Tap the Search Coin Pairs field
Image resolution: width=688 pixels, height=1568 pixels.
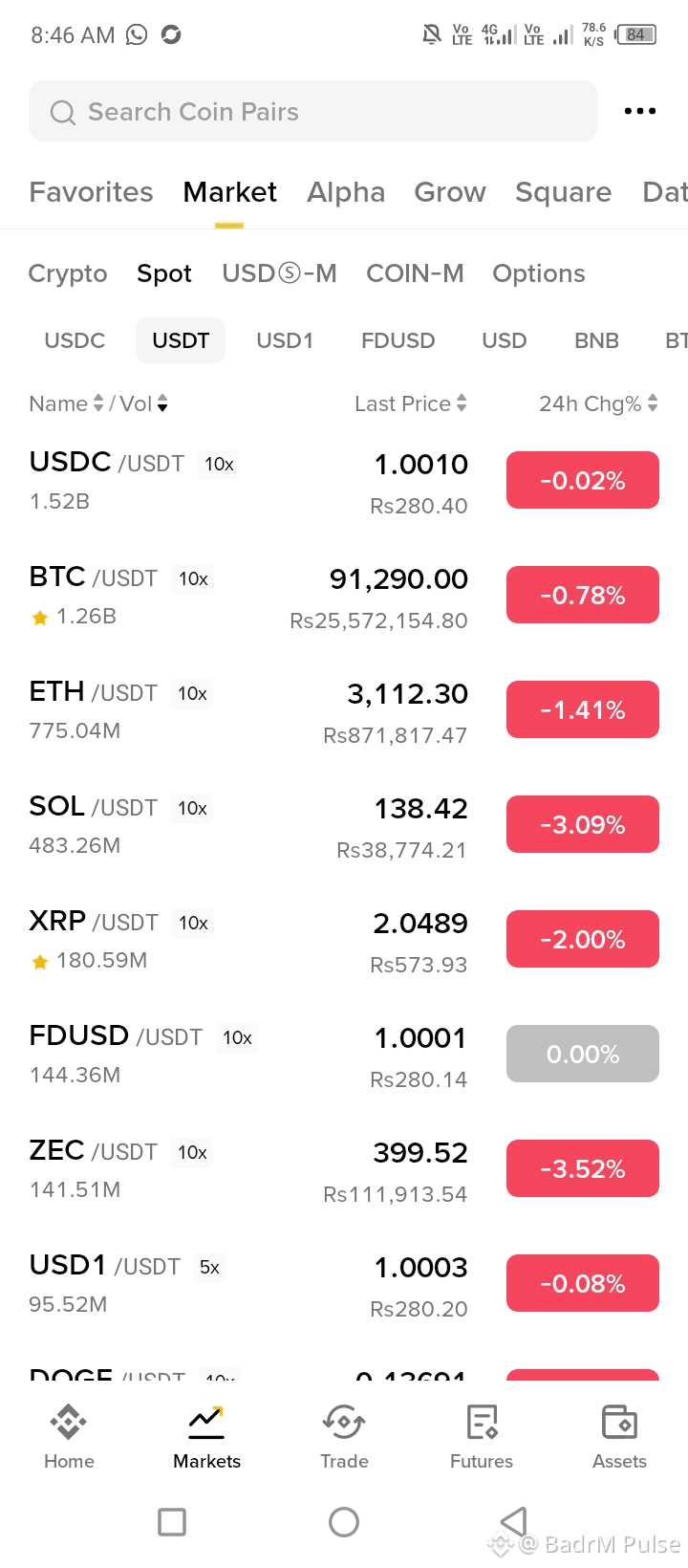point(312,112)
